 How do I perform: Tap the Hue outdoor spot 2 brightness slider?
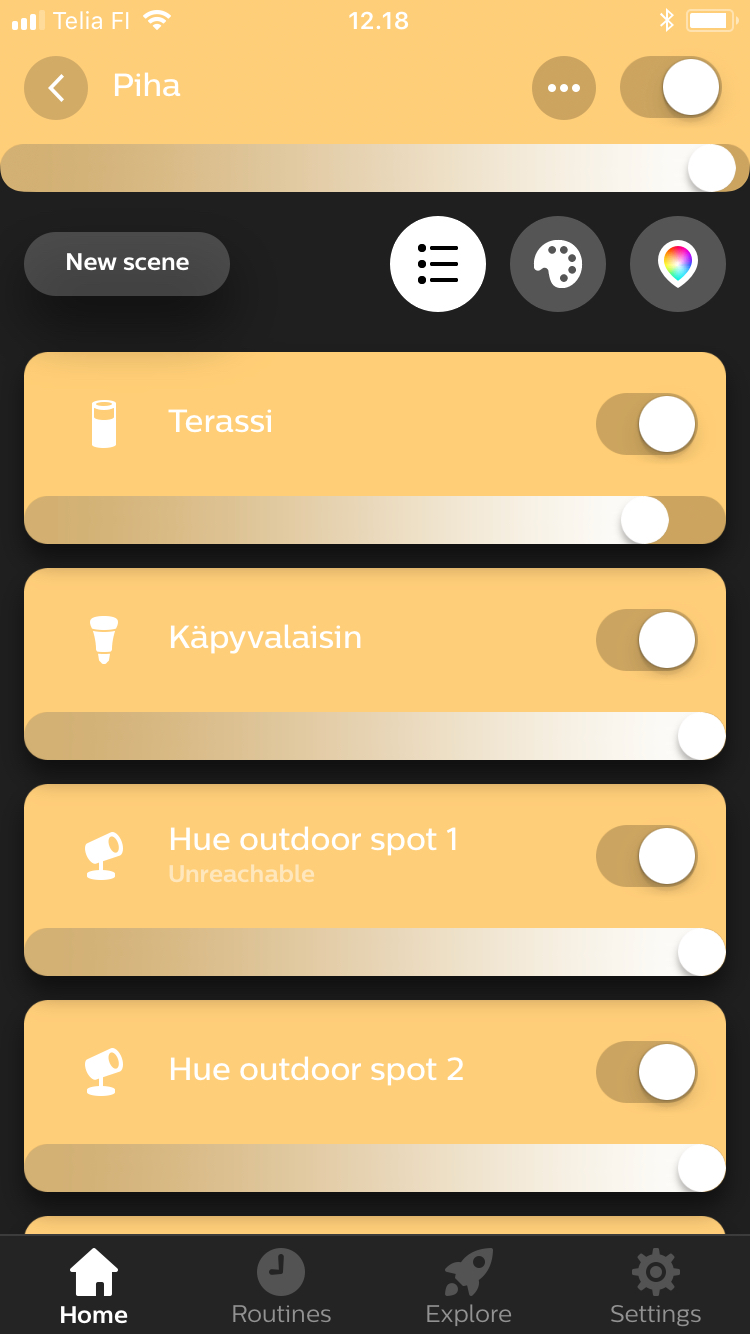[x=375, y=1168]
